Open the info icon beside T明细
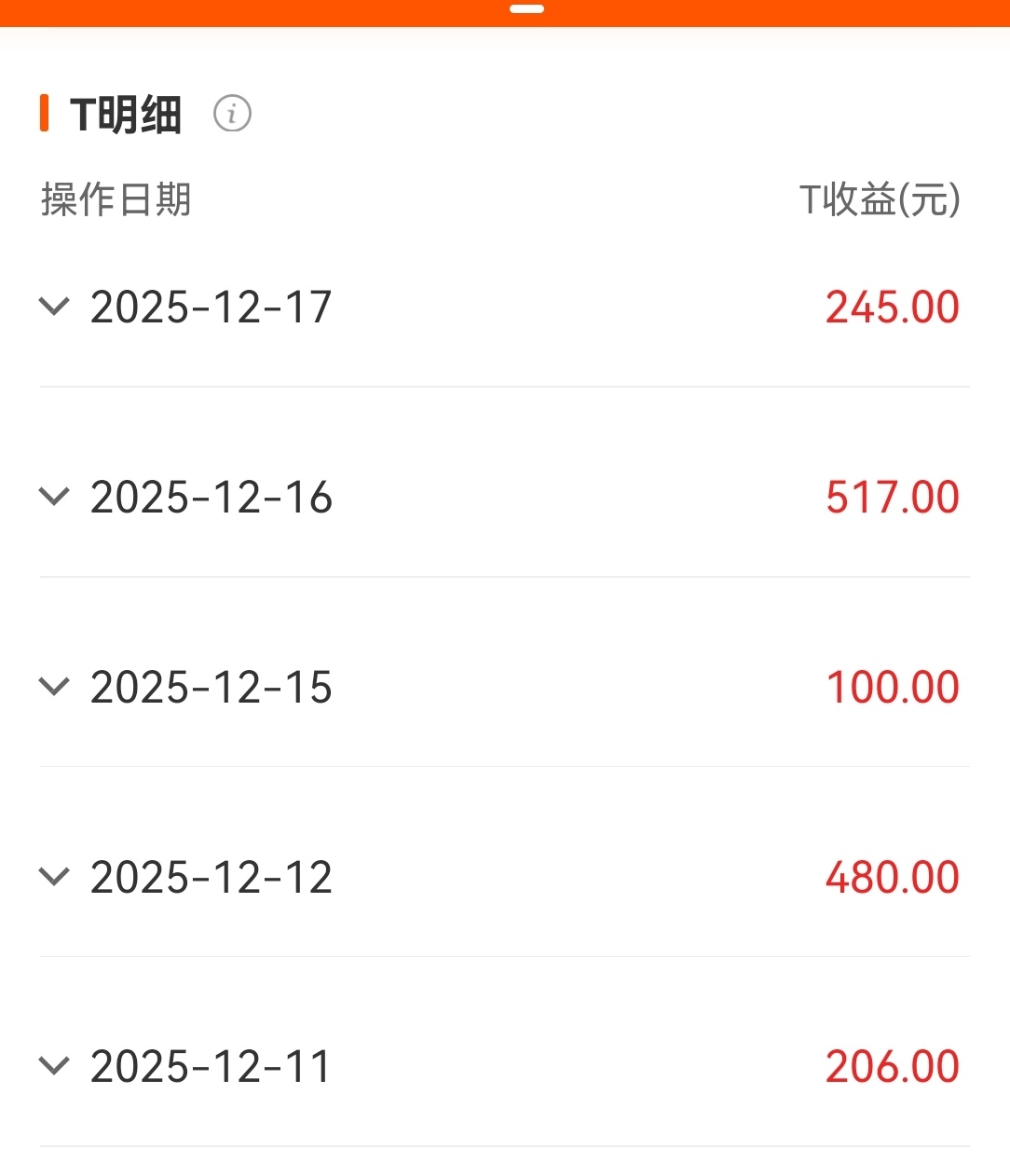 pos(232,114)
